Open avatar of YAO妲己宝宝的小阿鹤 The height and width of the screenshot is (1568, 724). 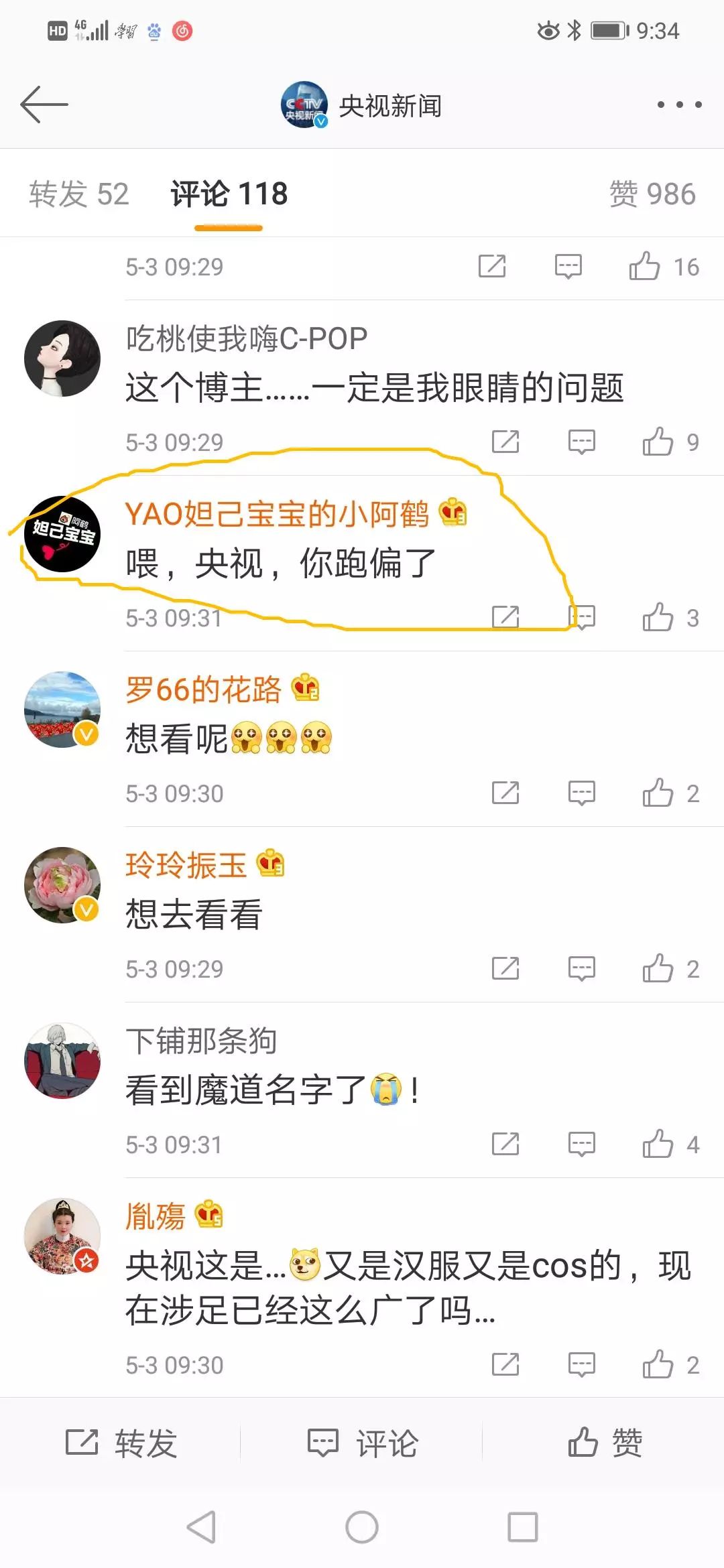(x=62, y=534)
